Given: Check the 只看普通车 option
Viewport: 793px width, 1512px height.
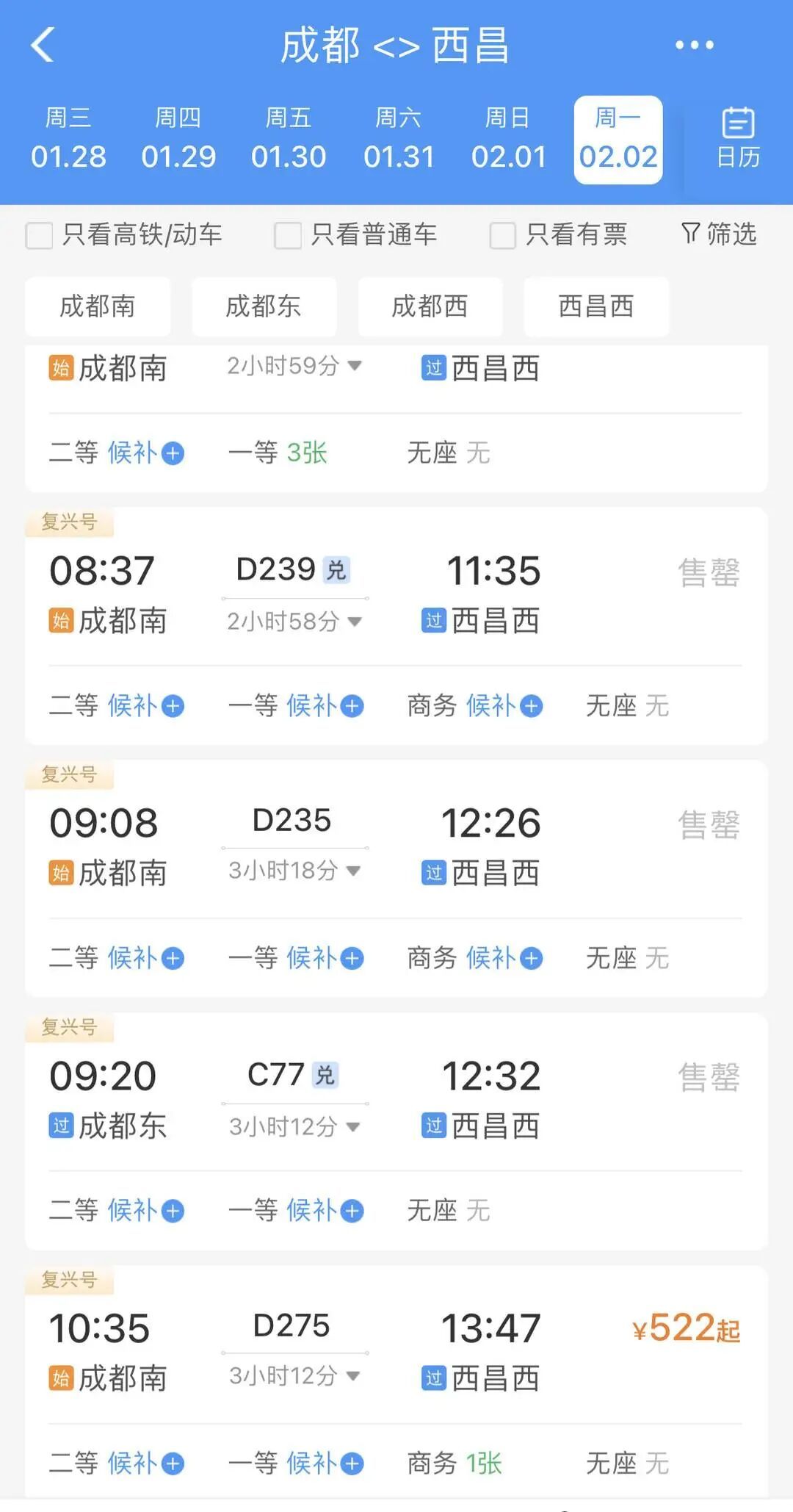Looking at the screenshot, I should (x=286, y=235).
